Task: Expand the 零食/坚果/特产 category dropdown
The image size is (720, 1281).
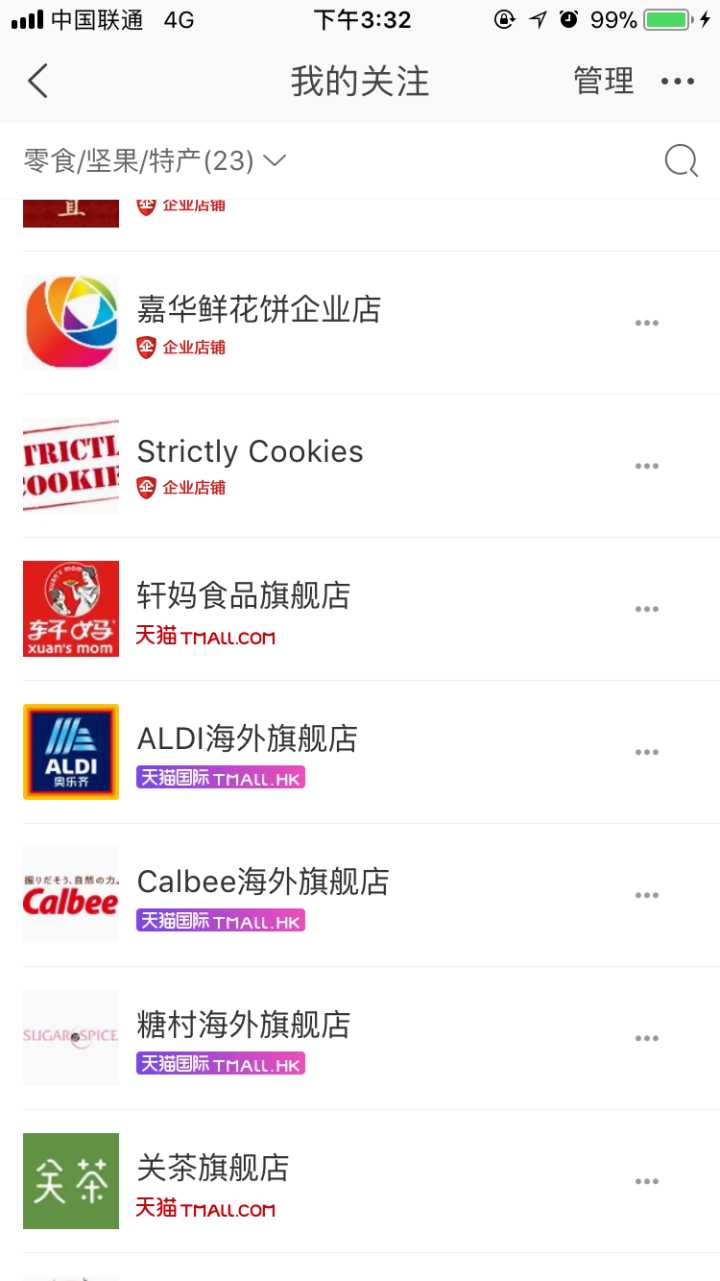Action: 155,160
